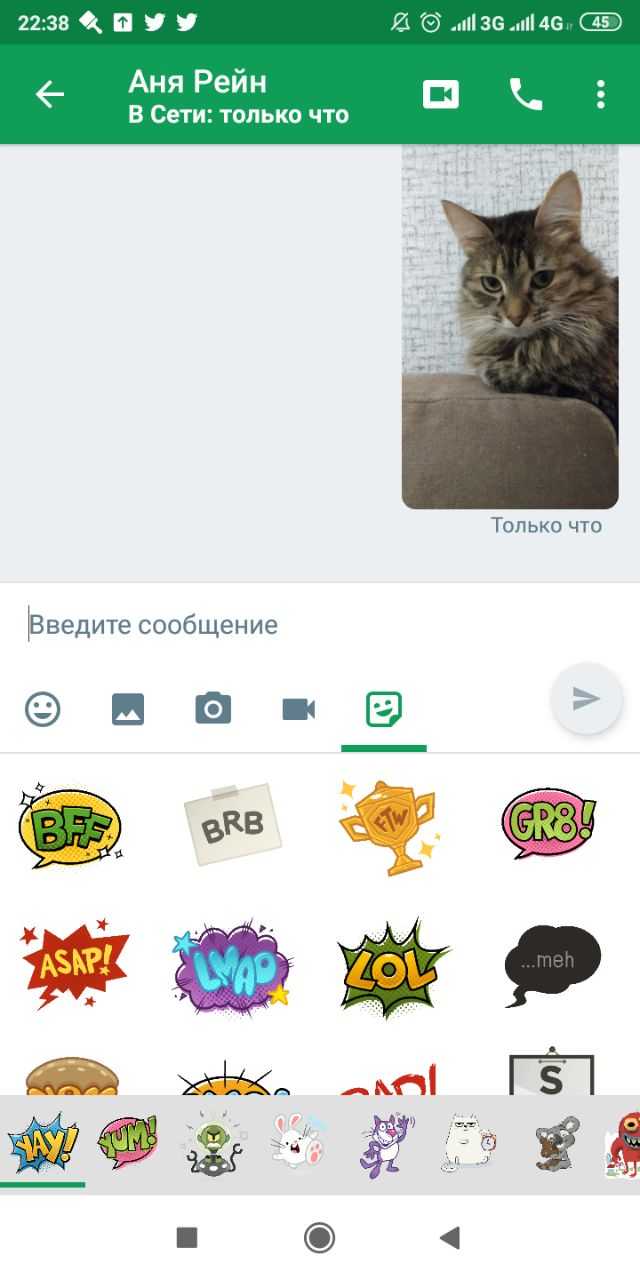Start a video call with Аня Рейн
Screen dimensions: 640x1280
[x=440, y=94]
